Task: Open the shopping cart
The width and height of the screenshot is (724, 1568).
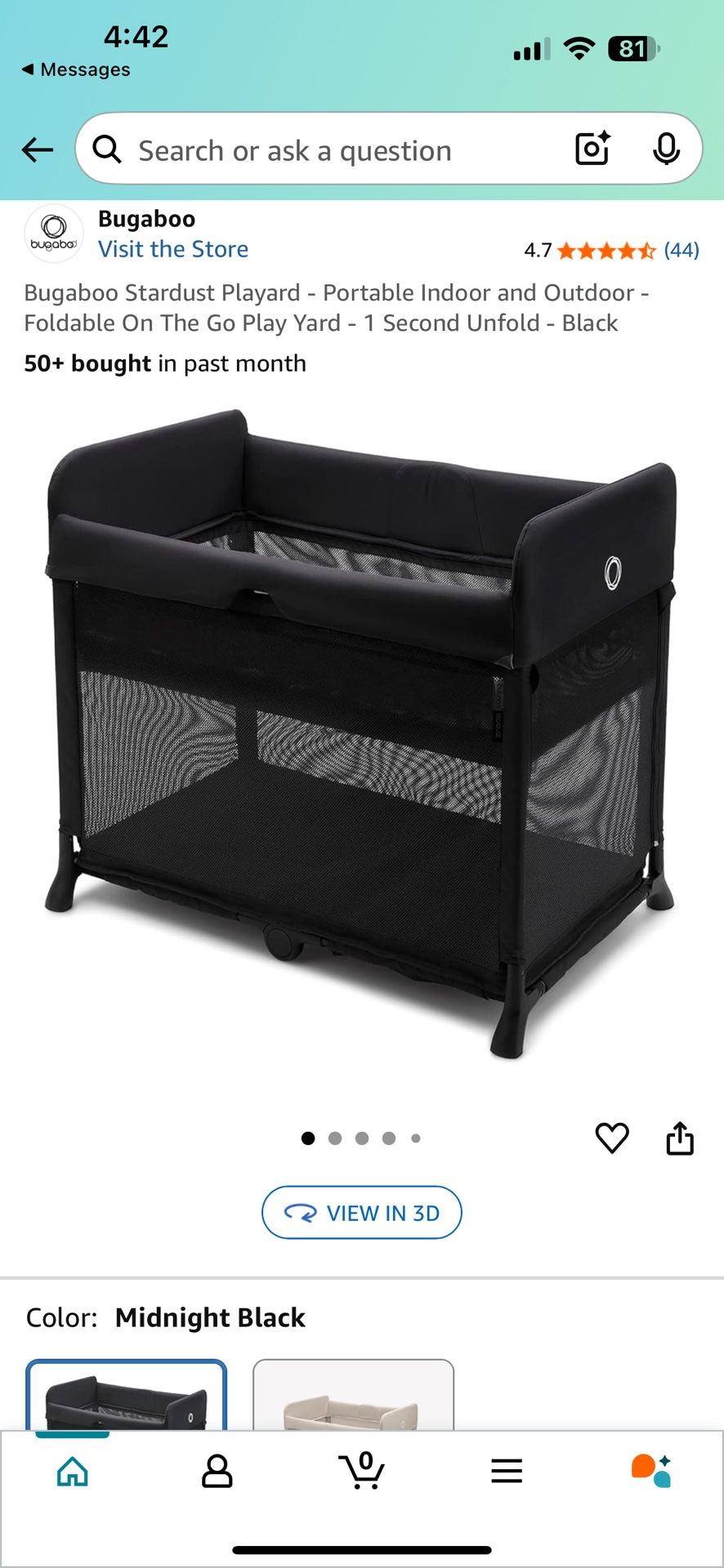Action: 362,1471
